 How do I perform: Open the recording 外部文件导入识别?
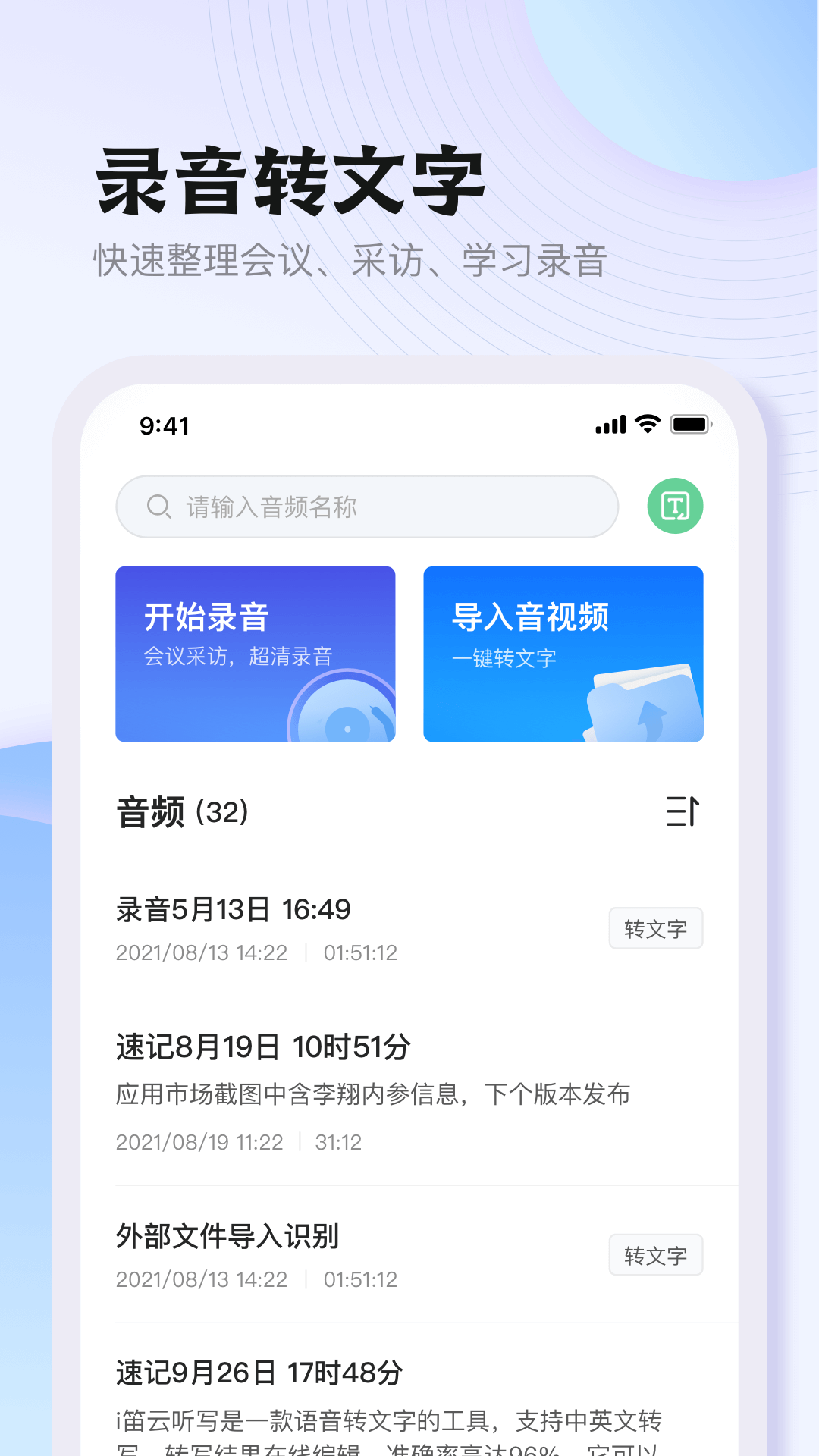(227, 1236)
